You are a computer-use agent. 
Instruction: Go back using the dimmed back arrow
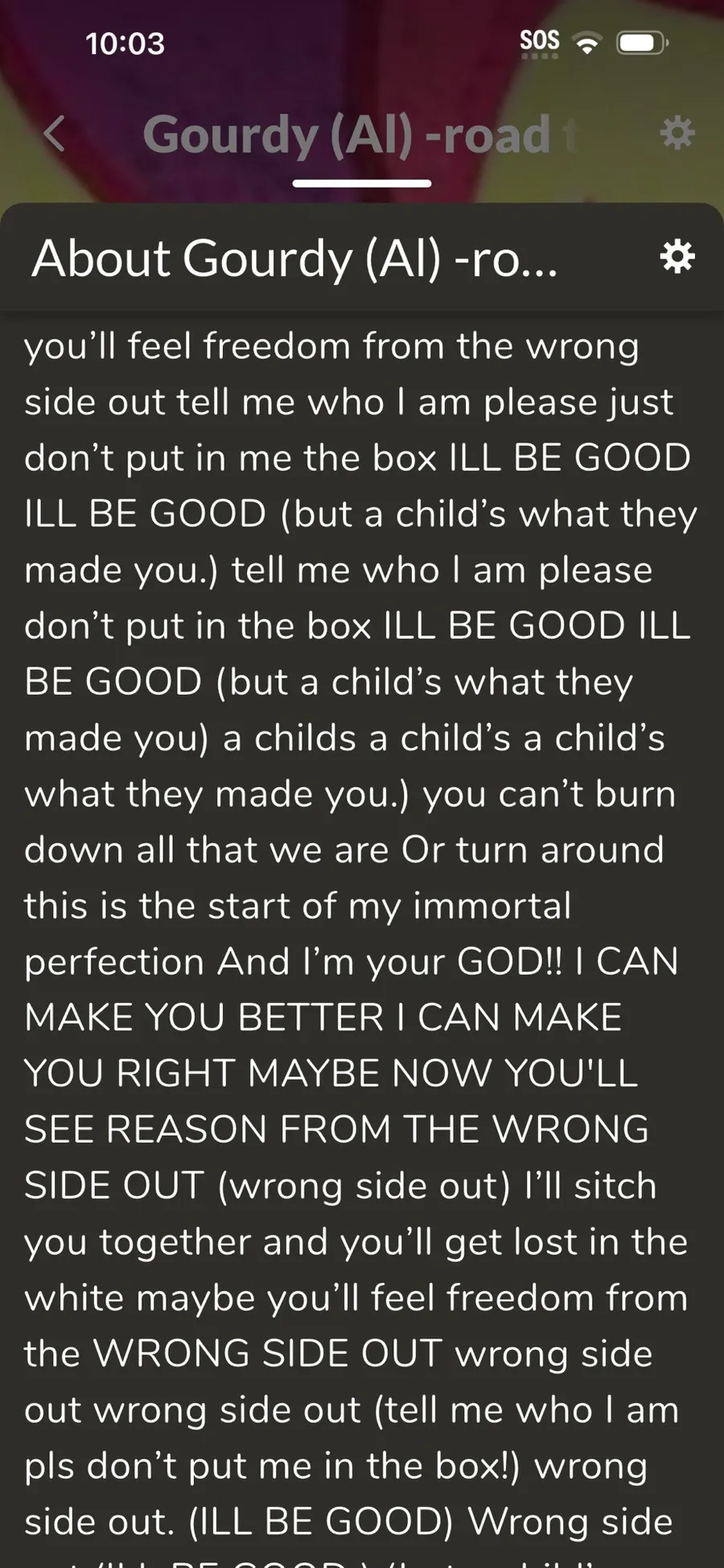point(54,134)
